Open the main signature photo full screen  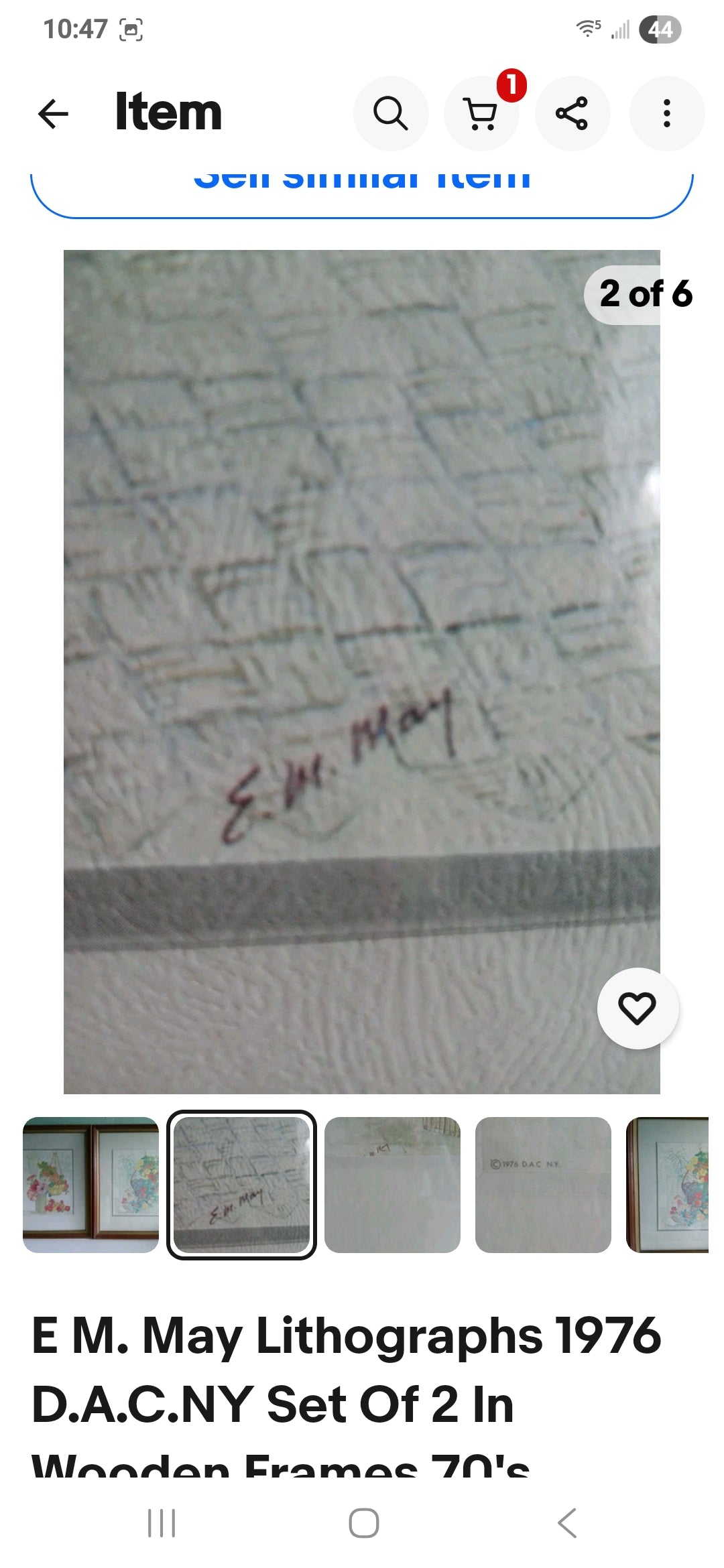click(x=362, y=670)
